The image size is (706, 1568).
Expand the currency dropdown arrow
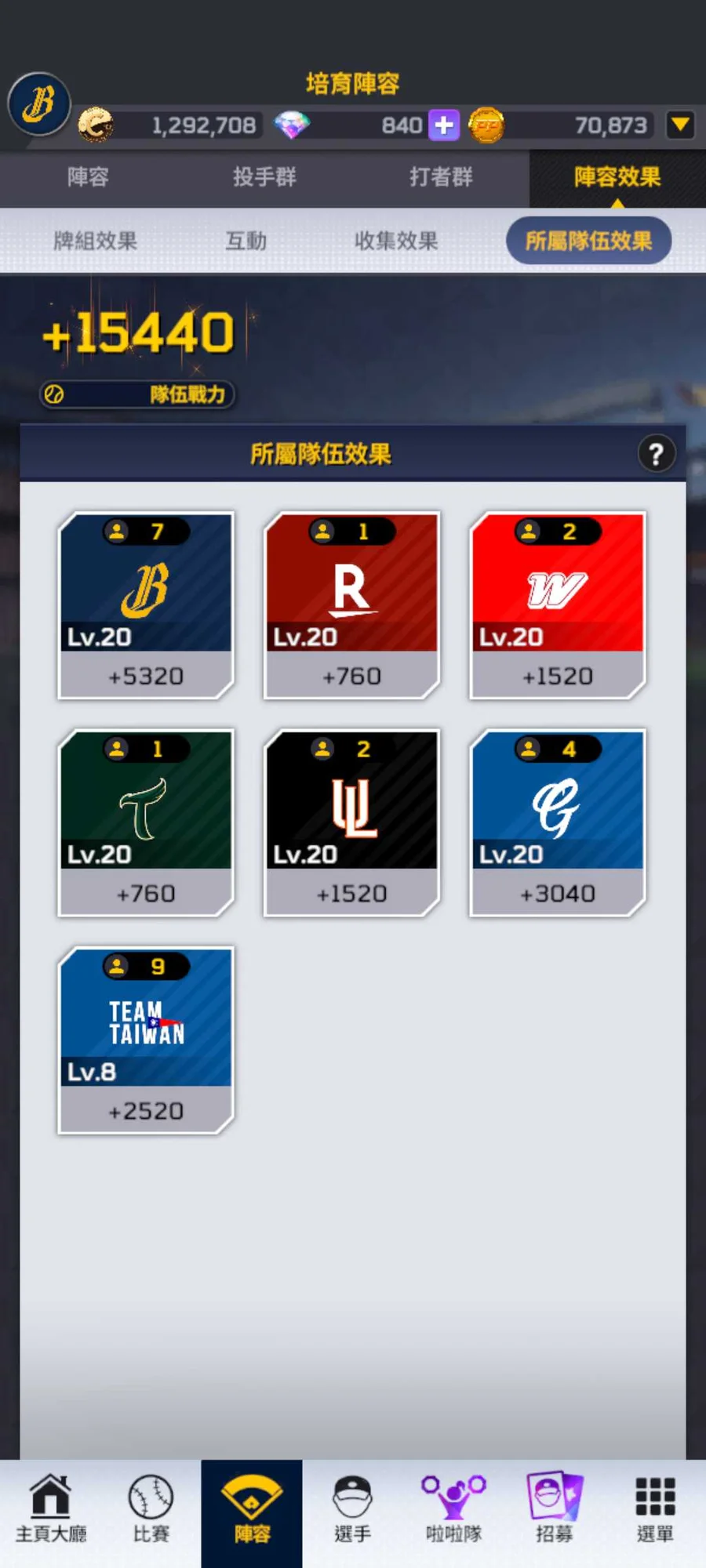click(680, 125)
